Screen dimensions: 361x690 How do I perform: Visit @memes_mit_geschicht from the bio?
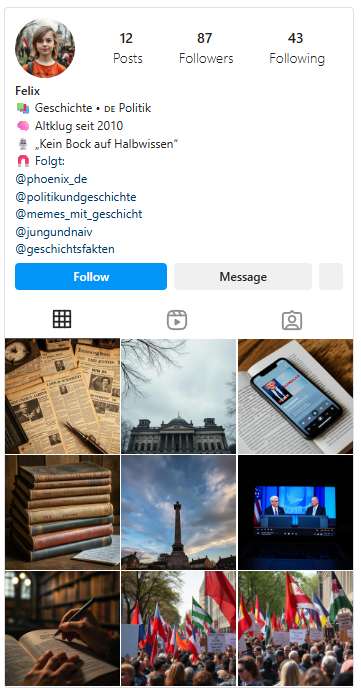(79, 214)
